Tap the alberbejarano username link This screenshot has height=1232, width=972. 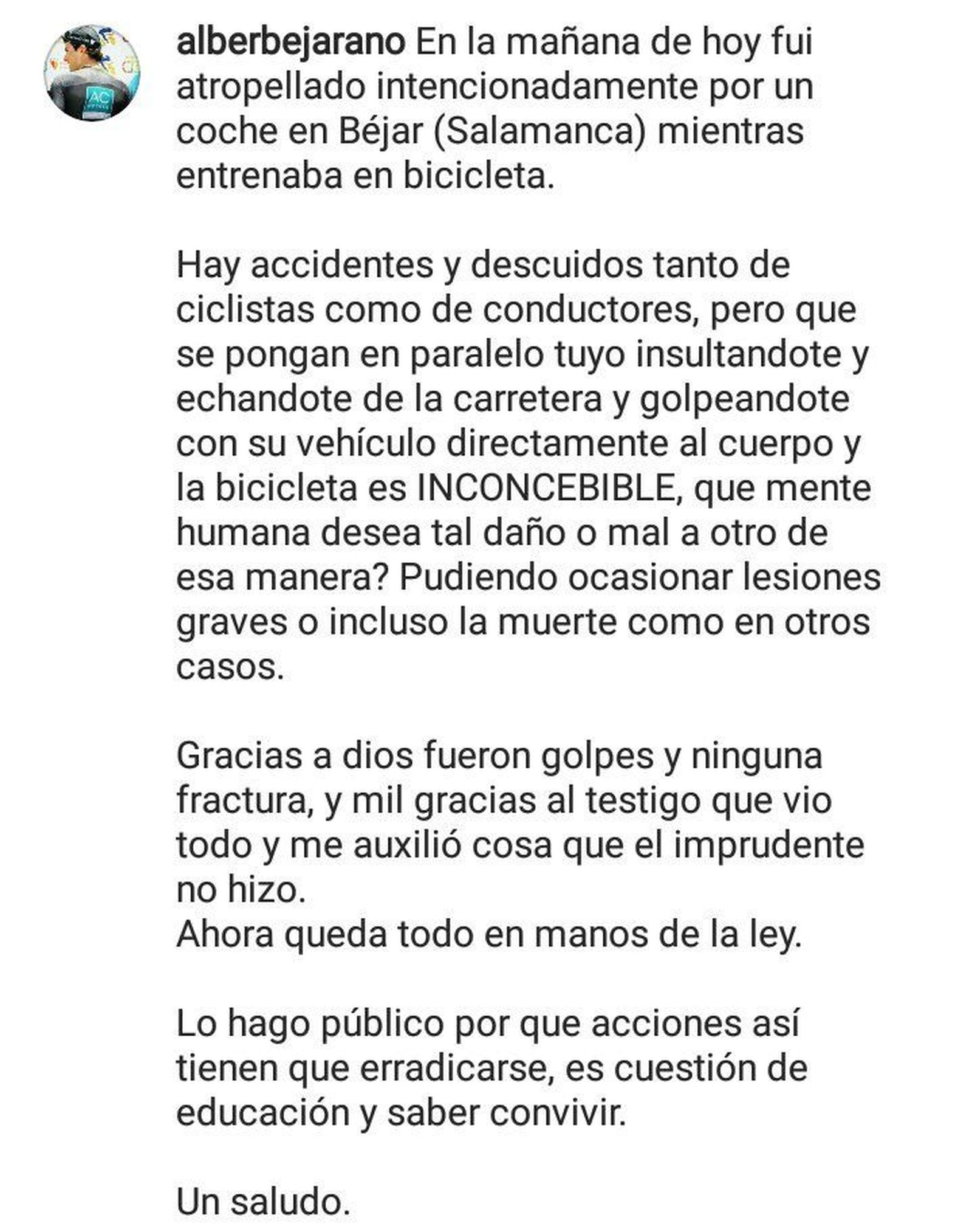pos(290,43)
